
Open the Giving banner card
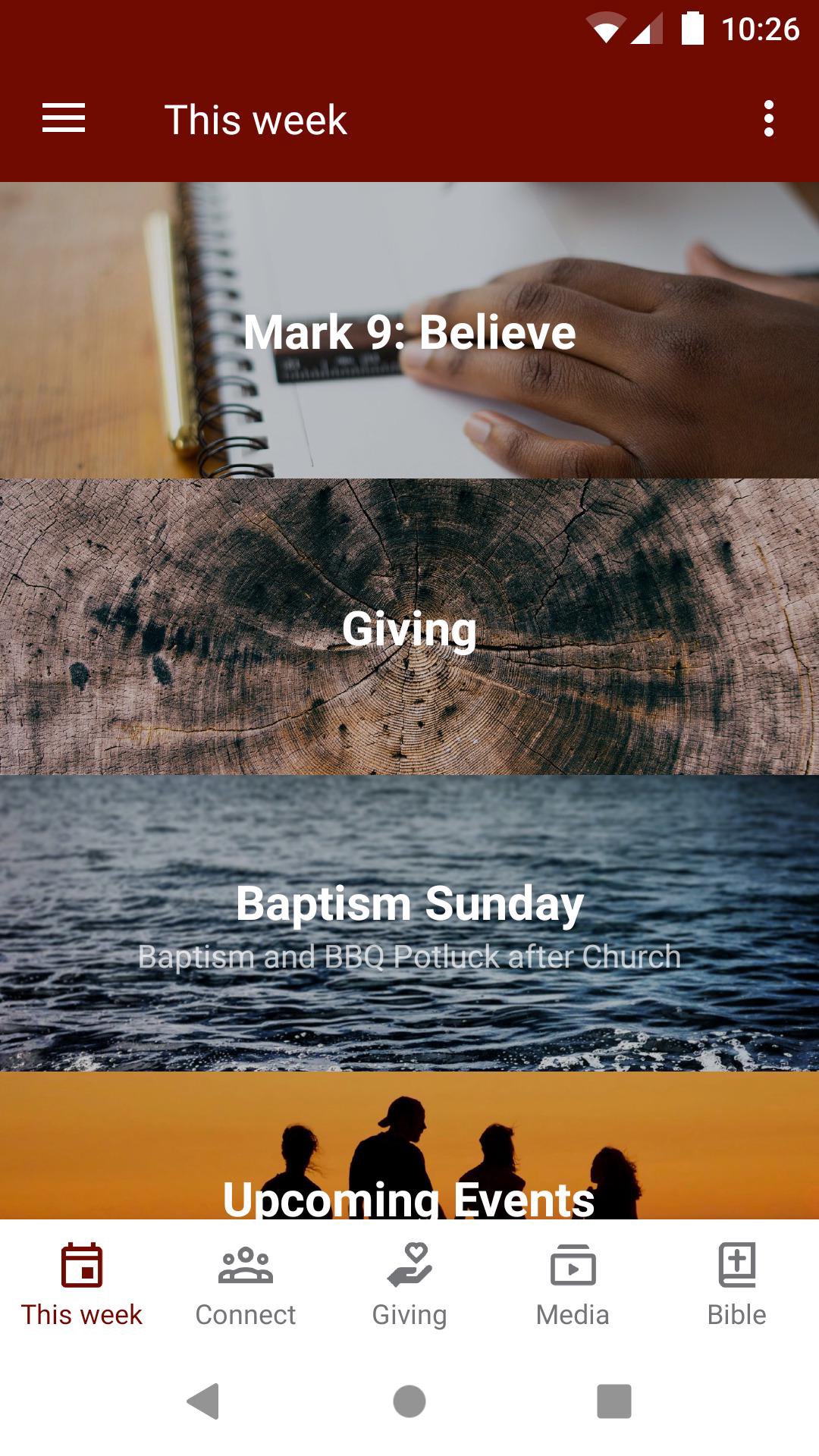(x=409, y=627)
